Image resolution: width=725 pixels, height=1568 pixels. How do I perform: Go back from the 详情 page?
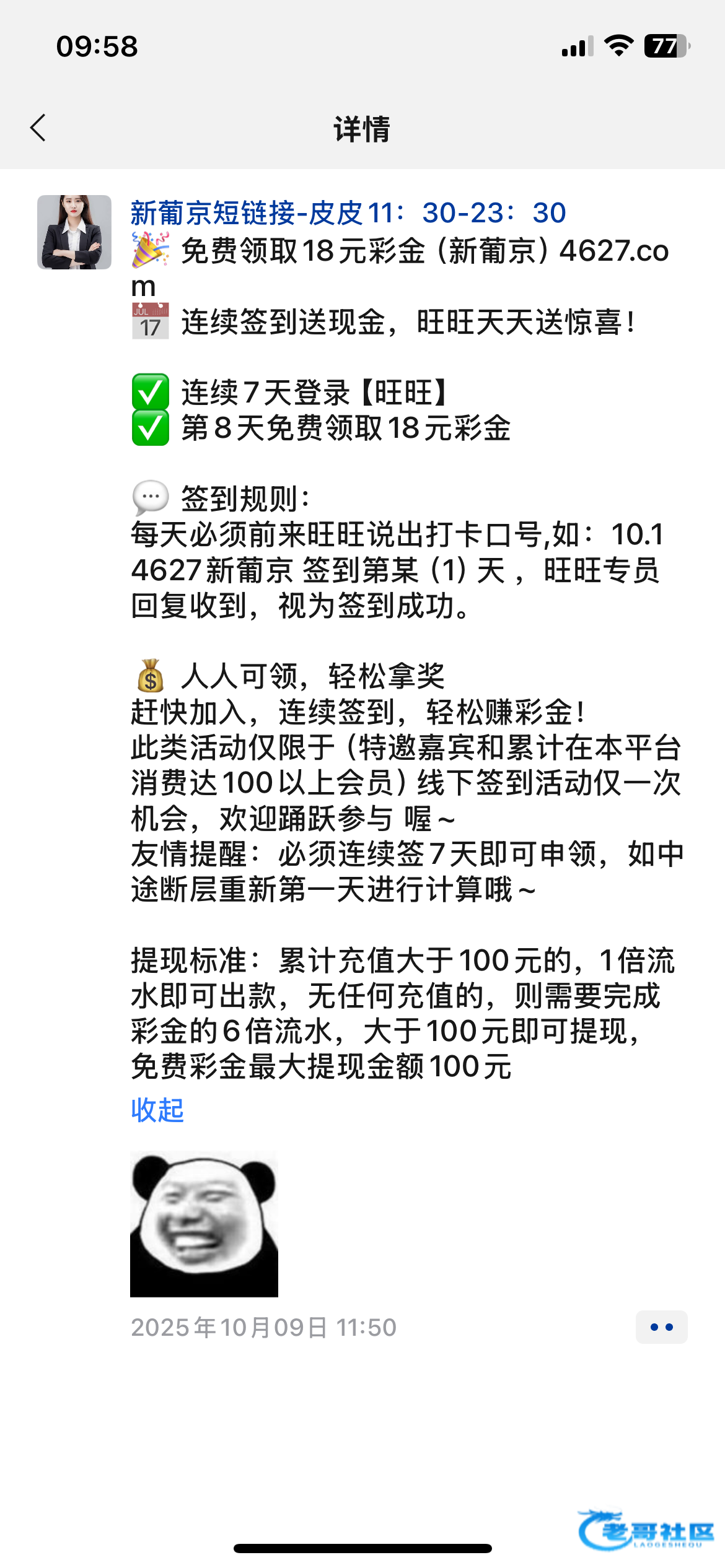point(38,128)
